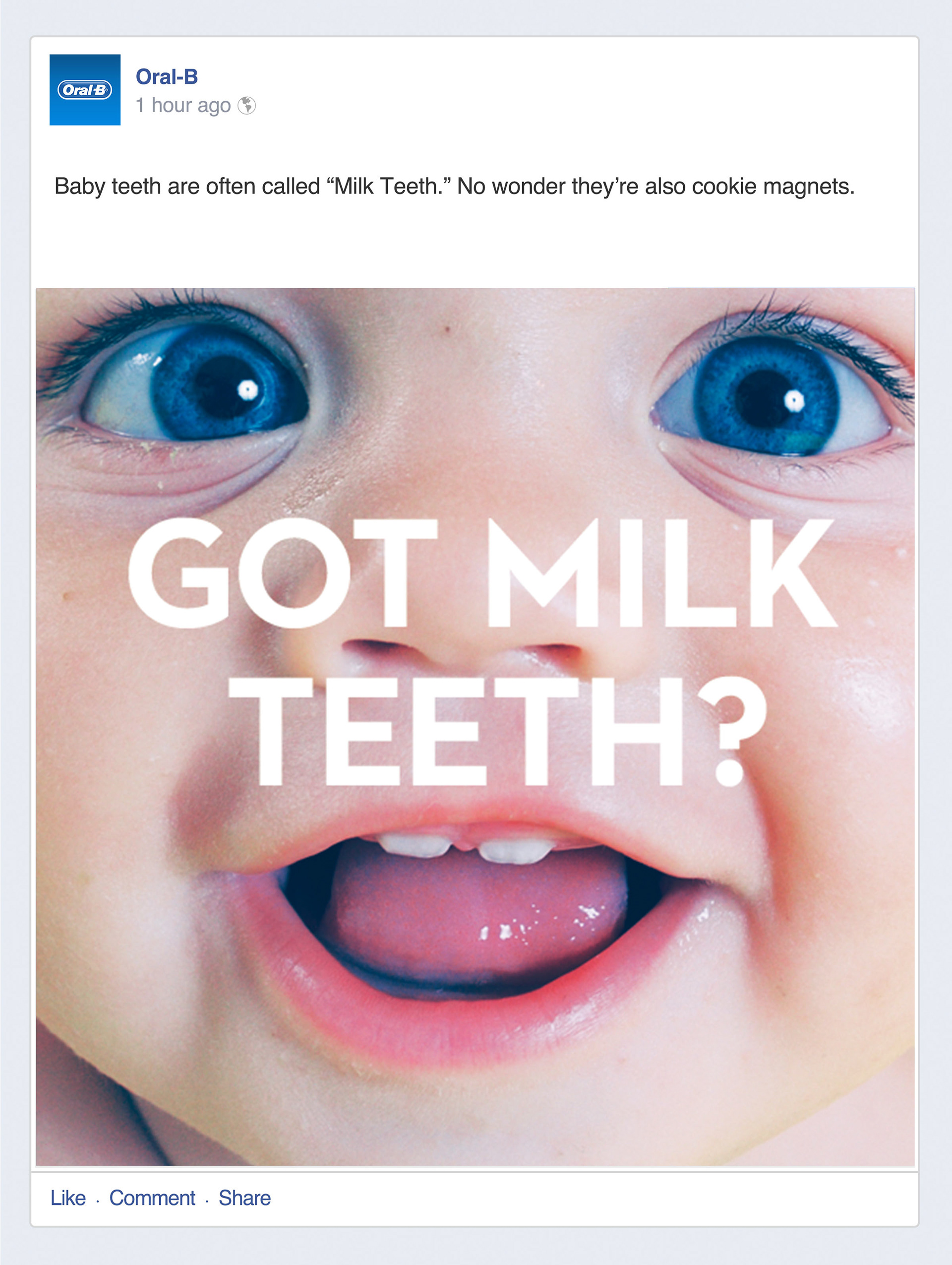
Task: Open the post via "1 hour ago" timestamp
Action: 183,106
